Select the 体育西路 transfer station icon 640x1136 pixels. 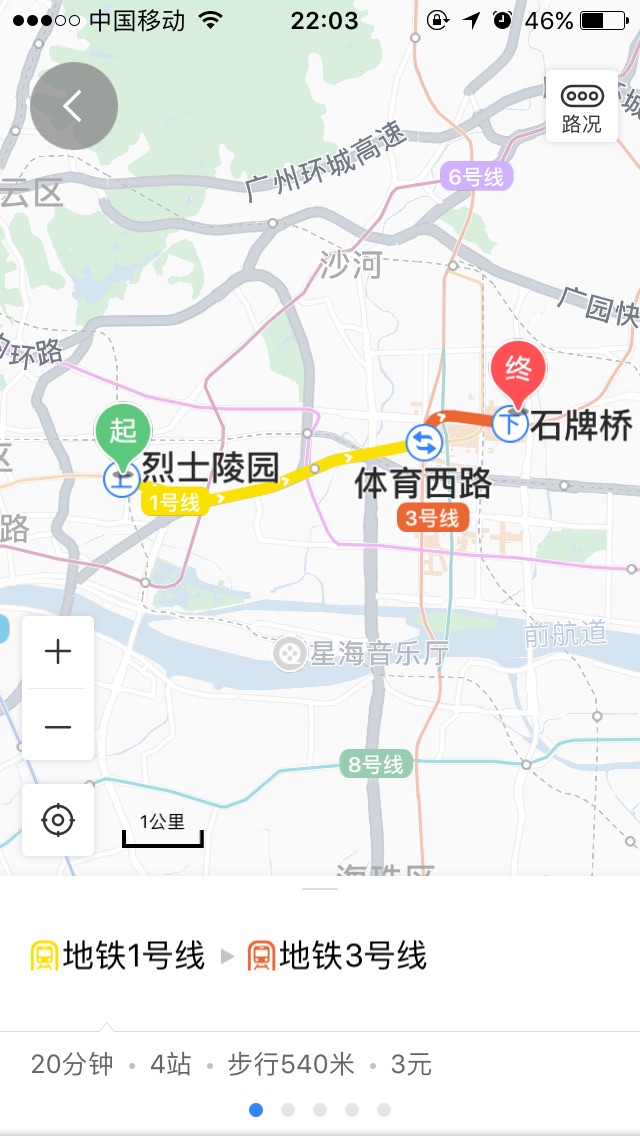point(423,442)
